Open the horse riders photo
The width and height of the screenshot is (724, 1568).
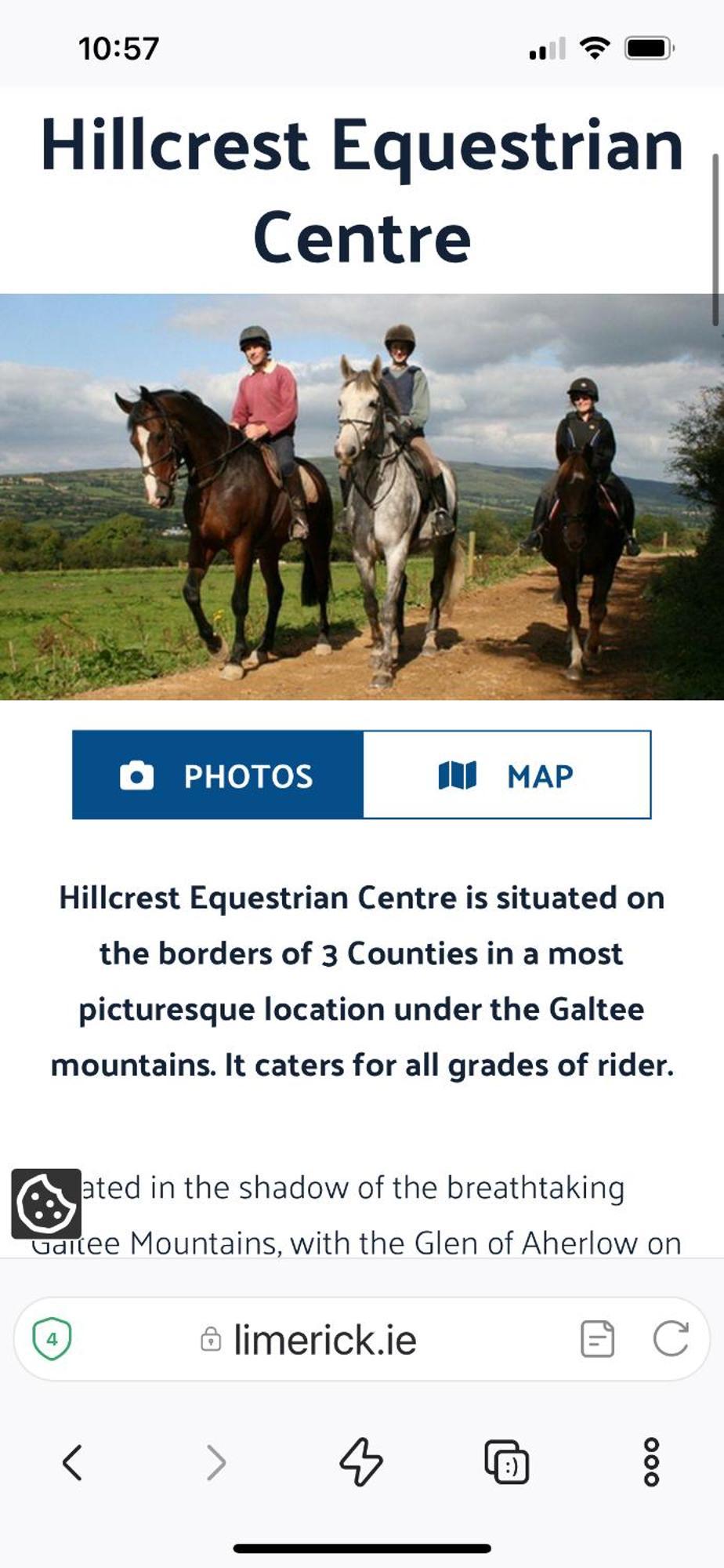pos(362,497)
